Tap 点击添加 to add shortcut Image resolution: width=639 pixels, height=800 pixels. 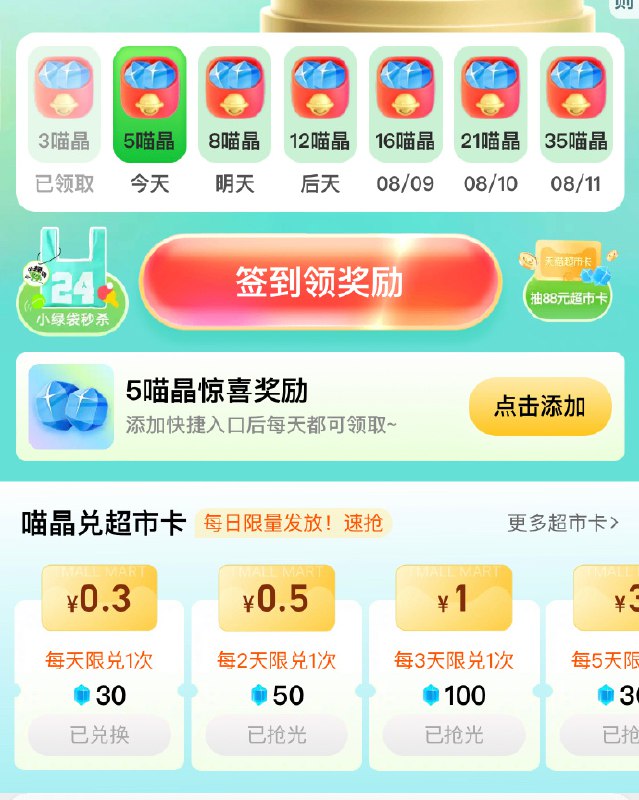pos(539,406)
